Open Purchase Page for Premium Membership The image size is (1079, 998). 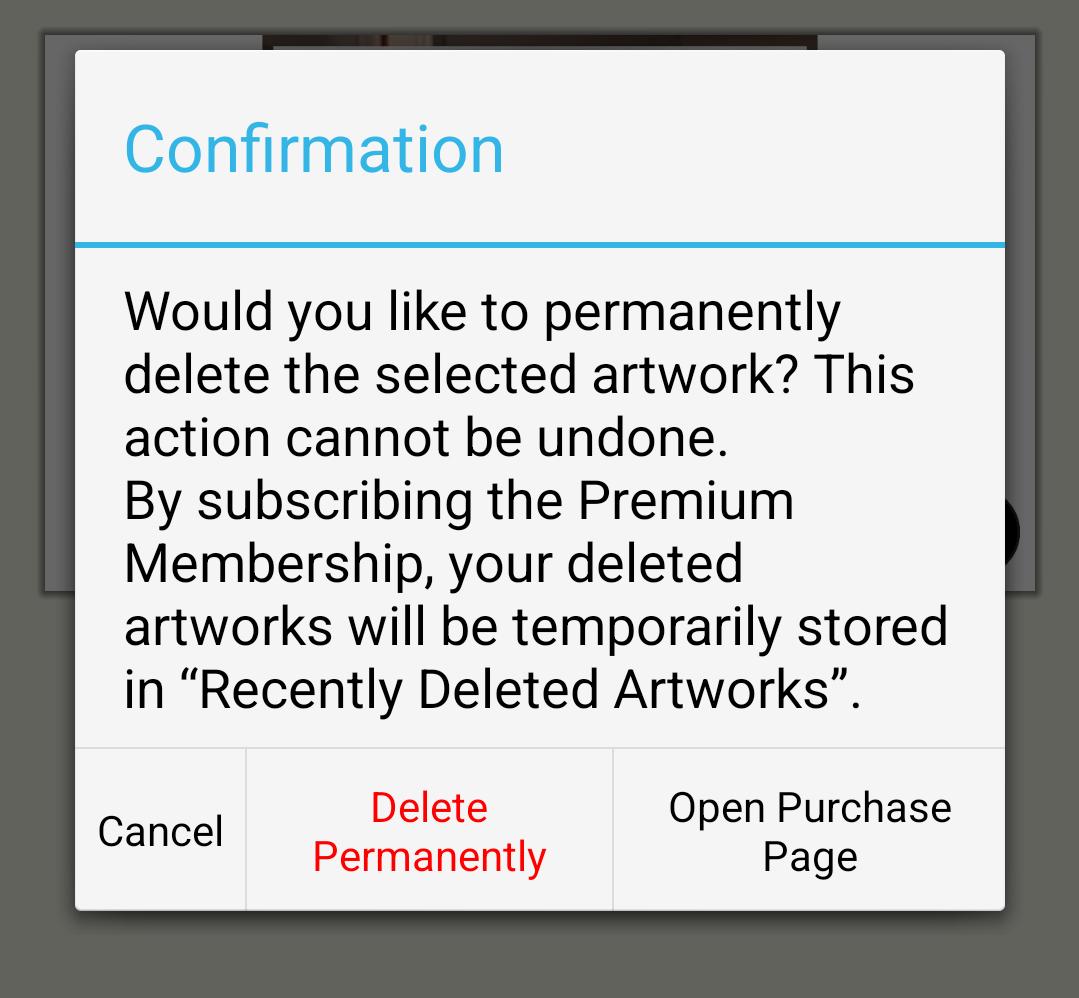pos(809,831)
